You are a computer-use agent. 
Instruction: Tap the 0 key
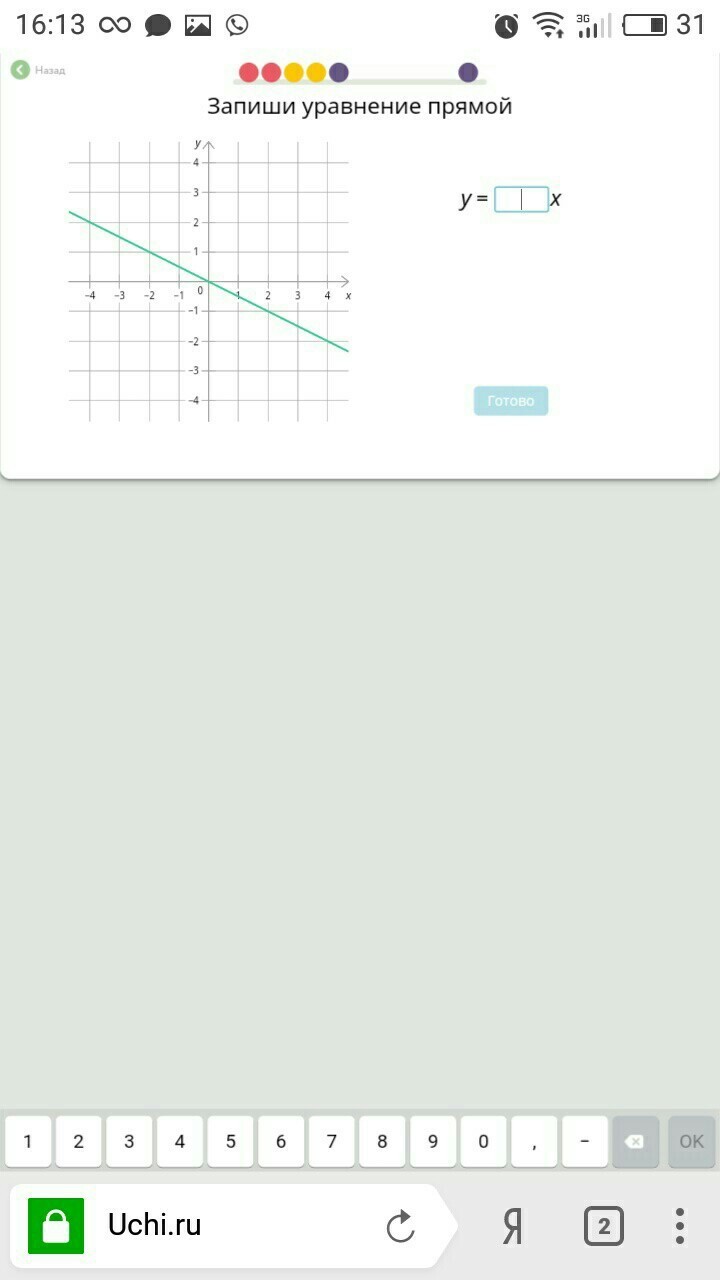coord(484,1142)
